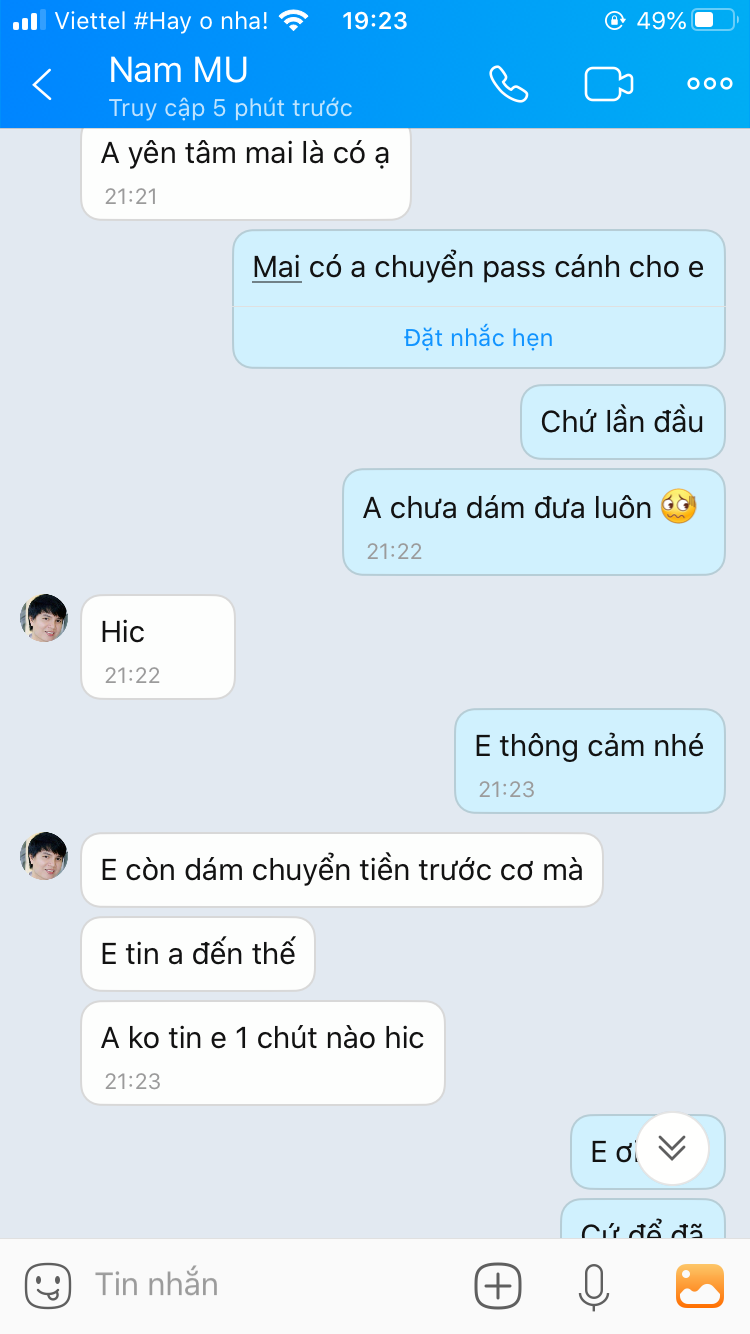Open the sticker and emoji picker
The width and height of the screenshot is (750, 1334).
48,1285
